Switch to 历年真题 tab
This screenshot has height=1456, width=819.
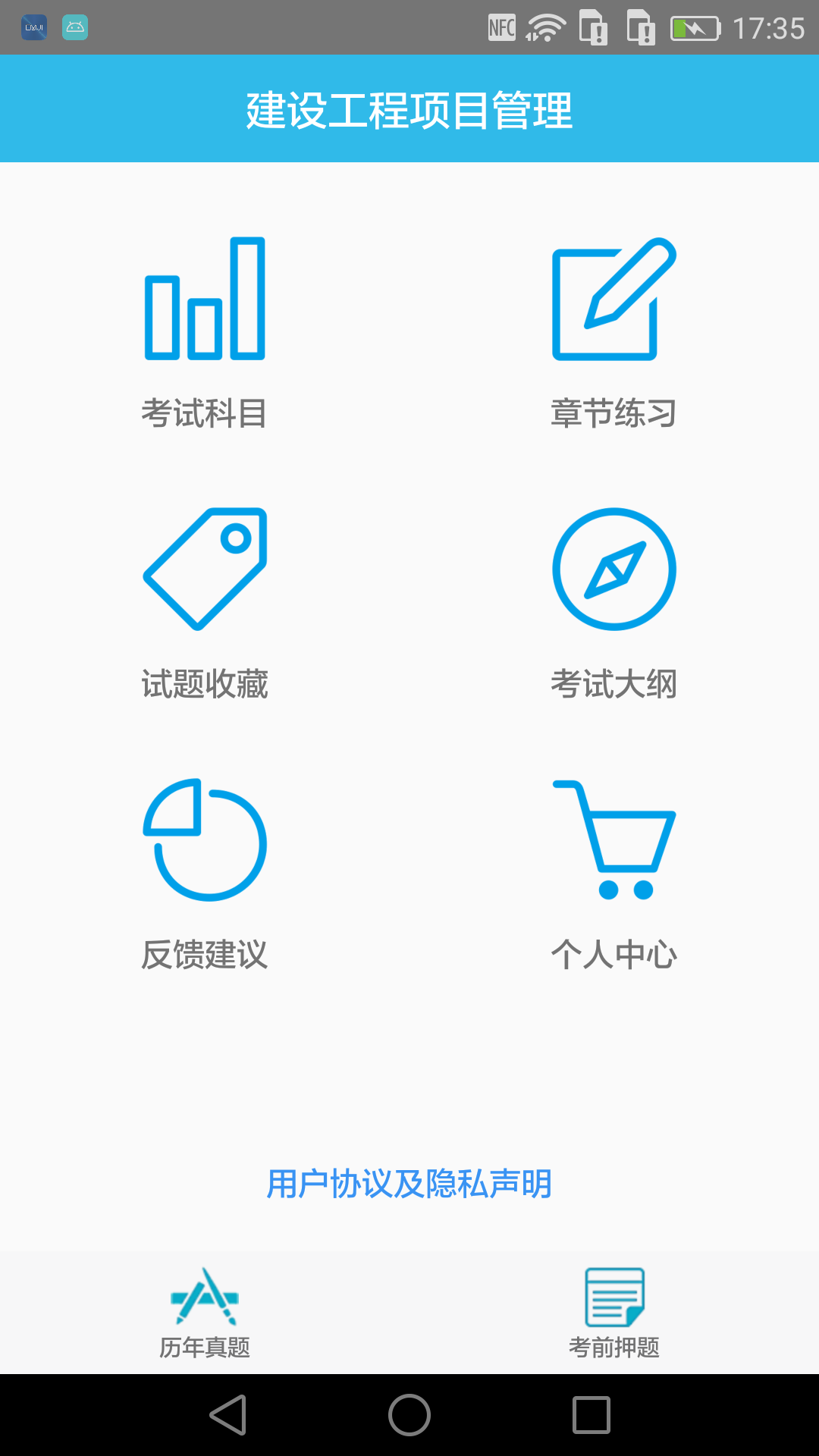[205, 1313]
